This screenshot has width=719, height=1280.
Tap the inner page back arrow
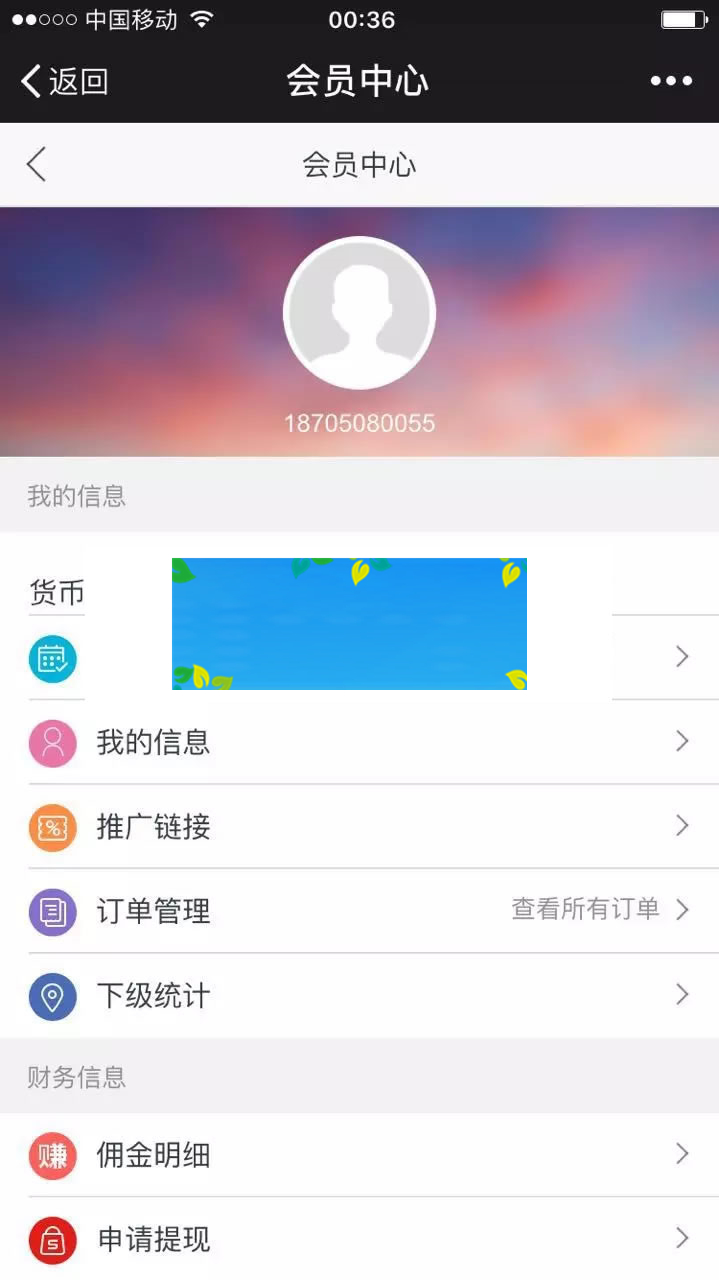click(37, 164)
